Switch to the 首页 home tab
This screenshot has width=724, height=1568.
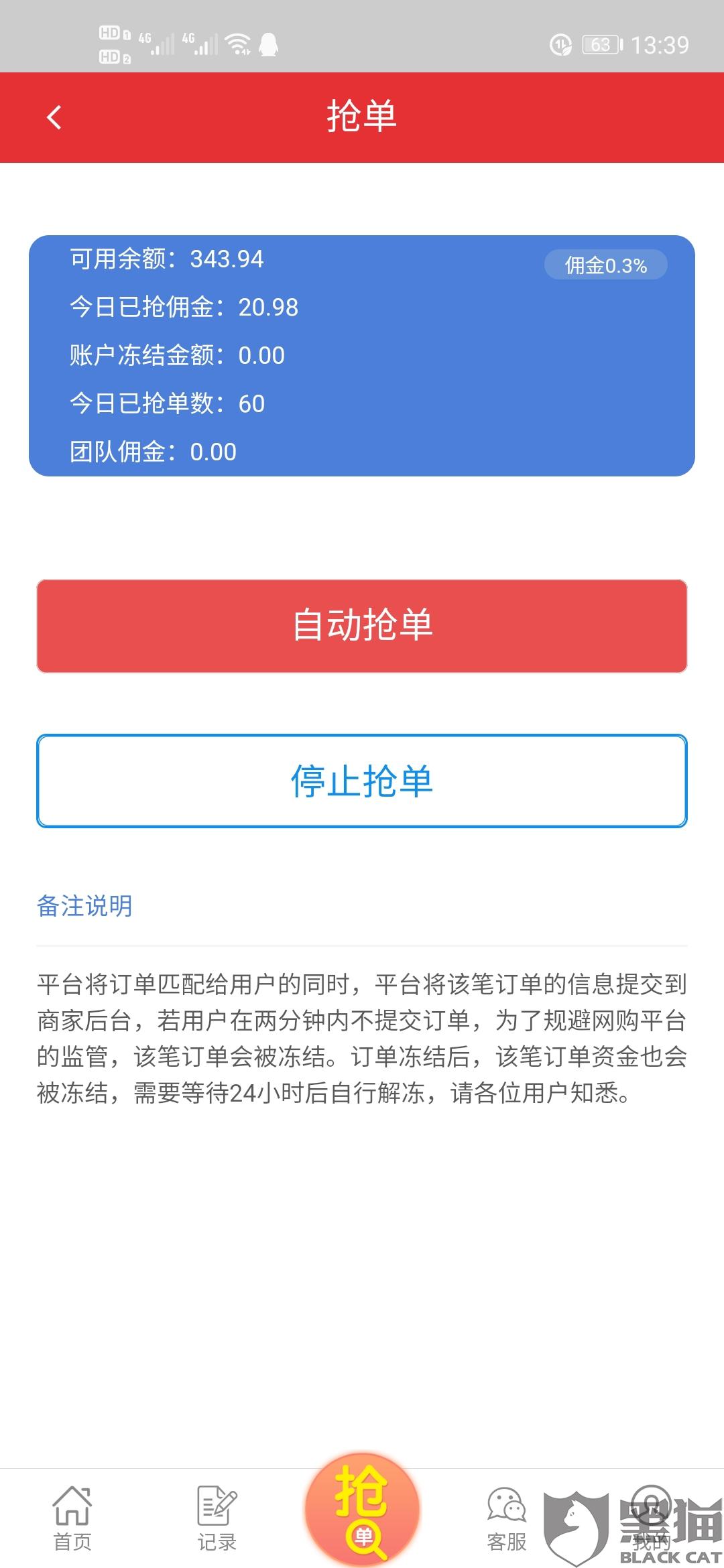point(72,1518)
